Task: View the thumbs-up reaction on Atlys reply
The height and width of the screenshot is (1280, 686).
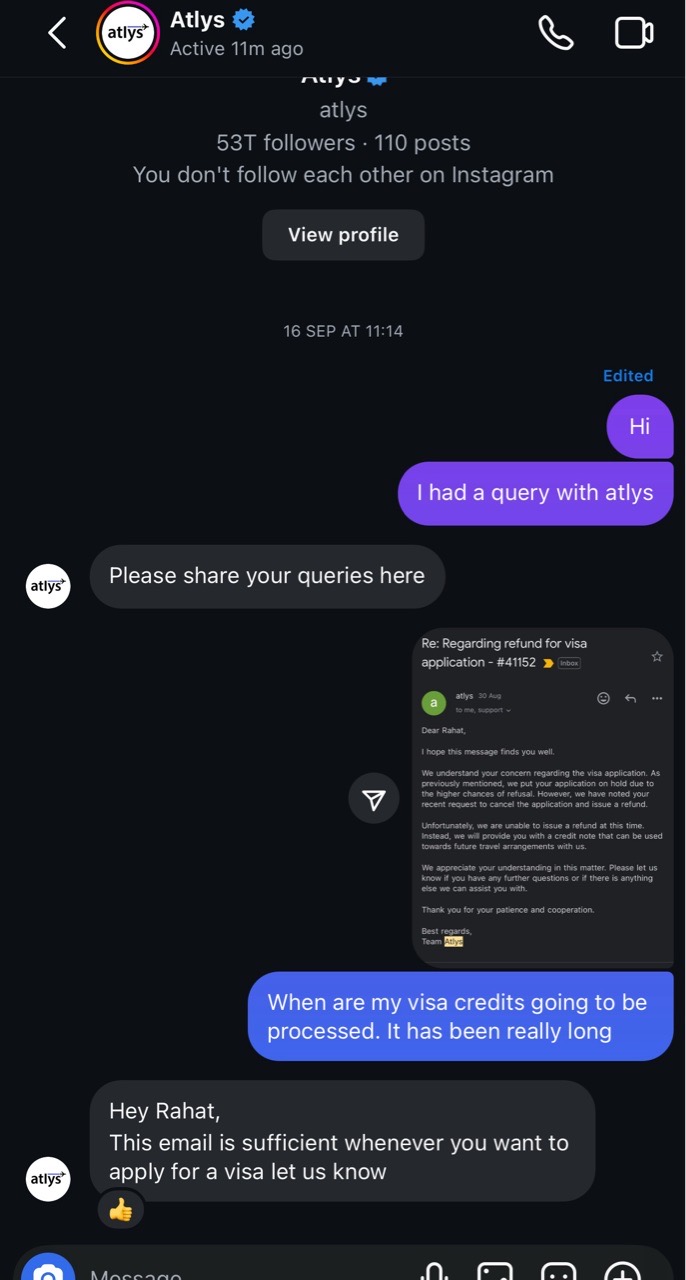Action: pos(121,1211)
